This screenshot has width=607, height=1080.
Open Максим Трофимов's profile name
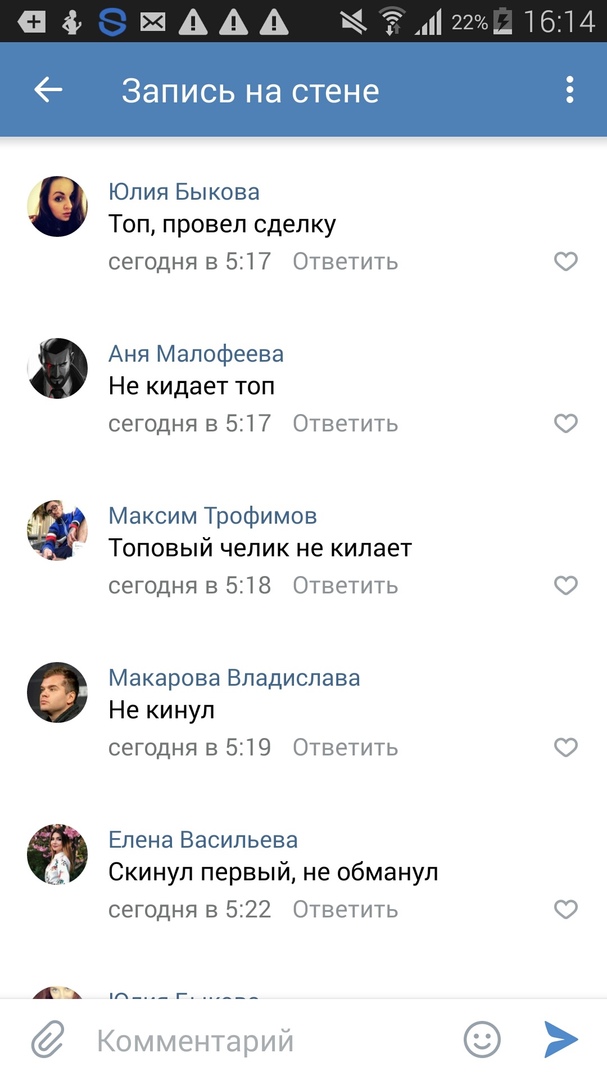coord(212,516)
